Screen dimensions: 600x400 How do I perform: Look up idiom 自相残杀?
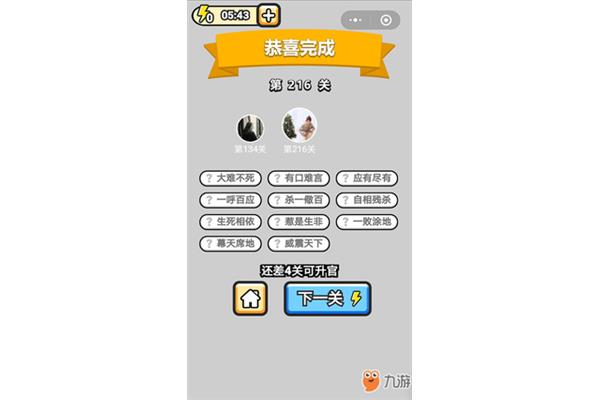click(x=367, y=199)
